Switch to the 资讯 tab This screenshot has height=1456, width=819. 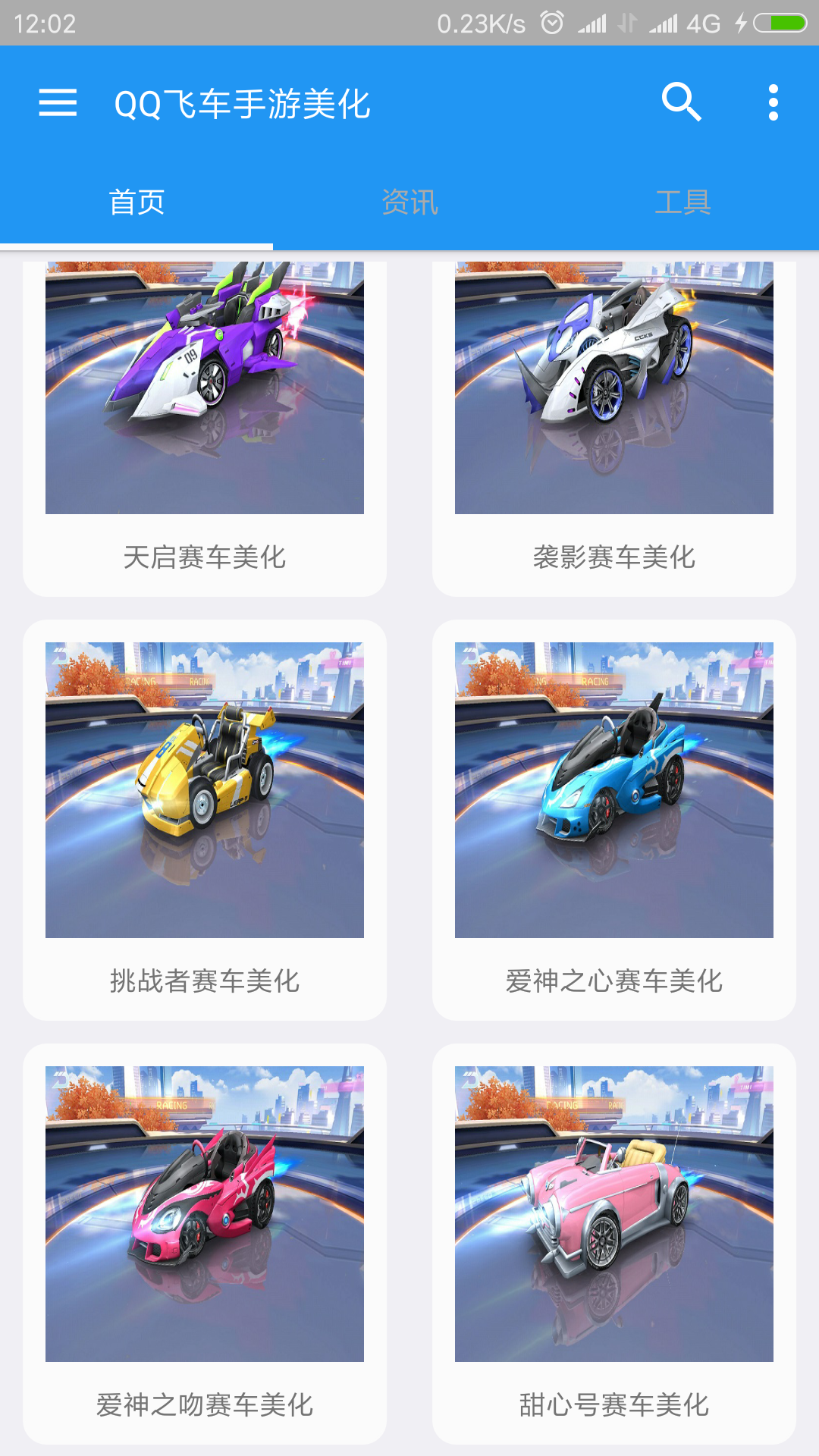coord(409,202)
